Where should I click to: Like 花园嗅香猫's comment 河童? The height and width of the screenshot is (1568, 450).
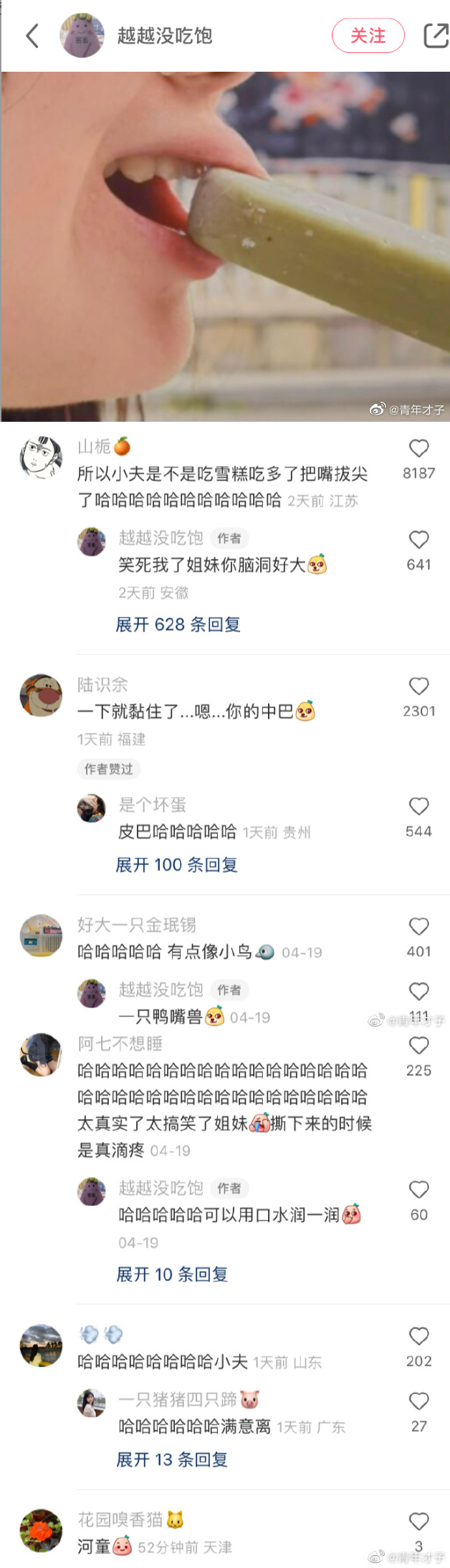pos(418,1521)
